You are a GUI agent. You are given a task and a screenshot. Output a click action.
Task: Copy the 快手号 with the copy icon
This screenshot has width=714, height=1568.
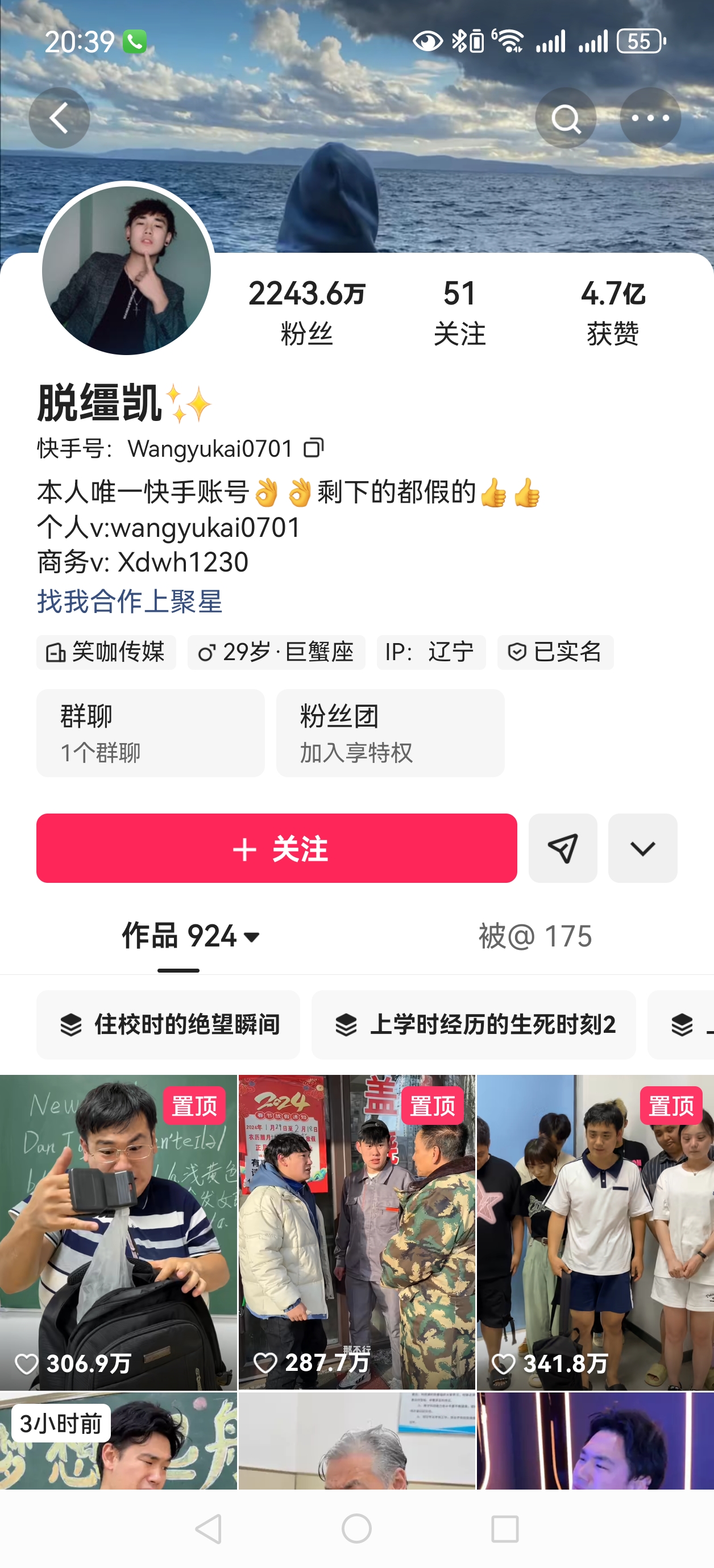pyautogui.click(x=314, y=448)
